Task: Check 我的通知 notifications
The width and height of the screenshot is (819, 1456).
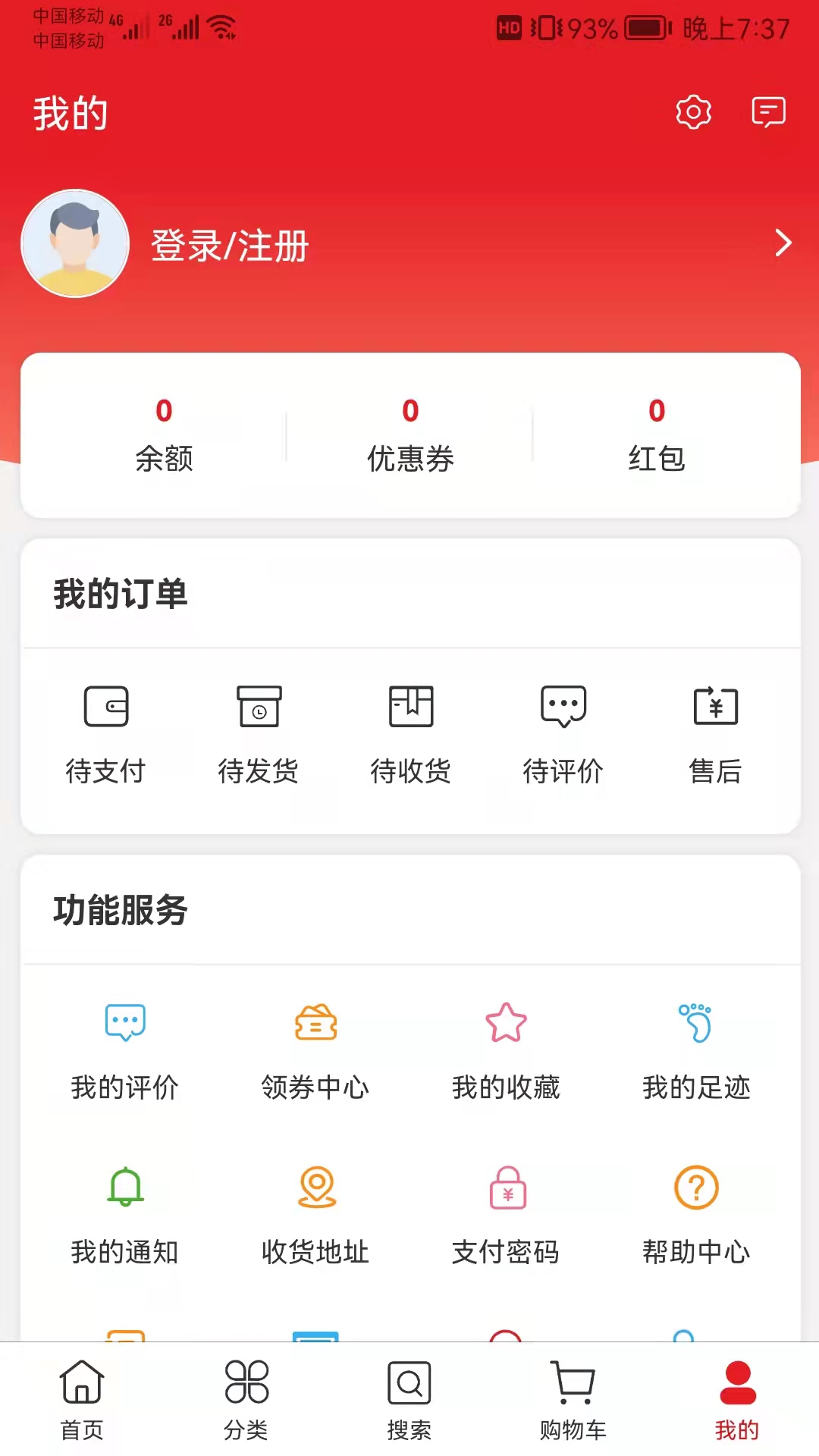Action: point(124,1213)
